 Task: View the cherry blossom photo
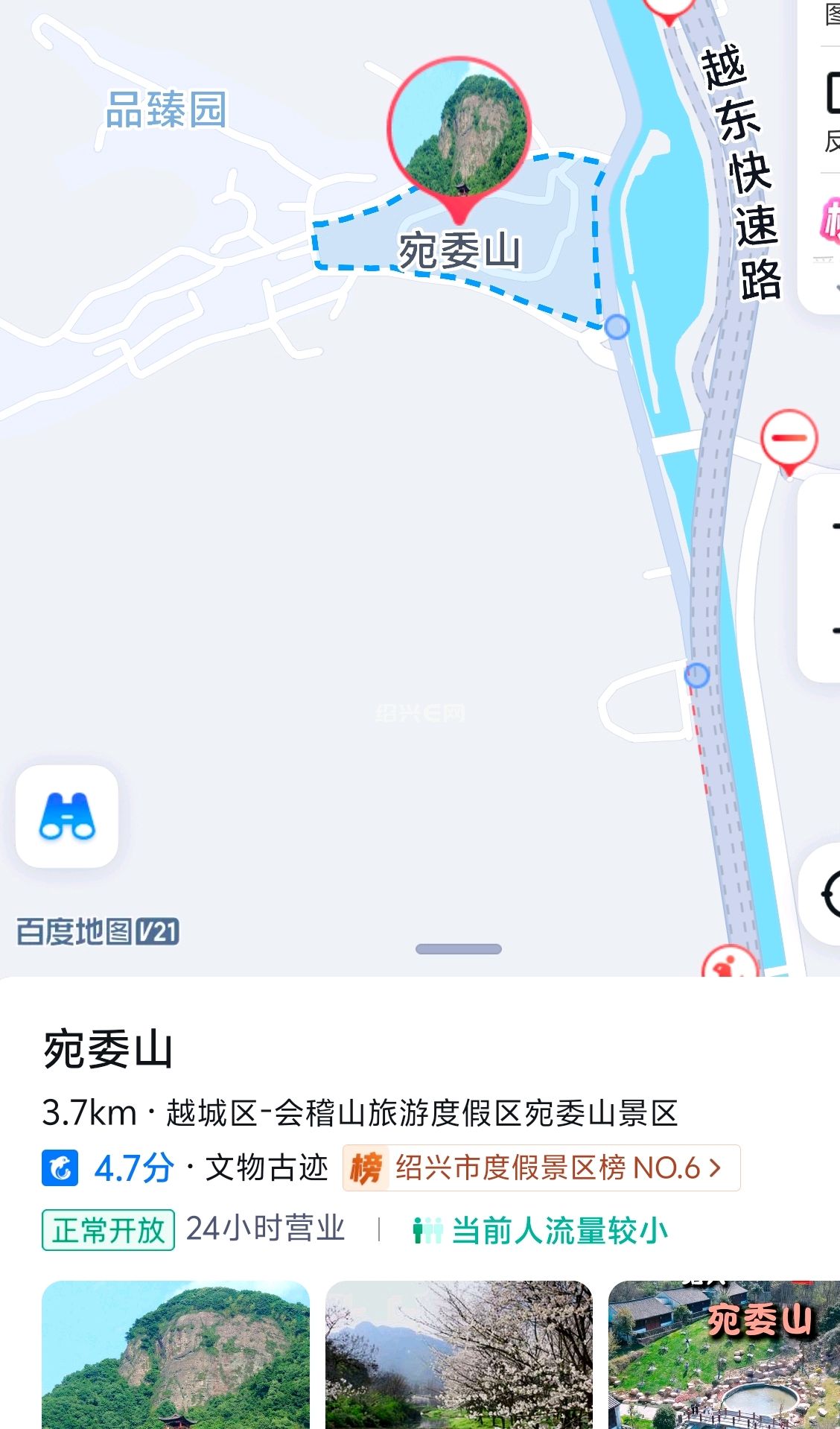(x=459, y=1354)
